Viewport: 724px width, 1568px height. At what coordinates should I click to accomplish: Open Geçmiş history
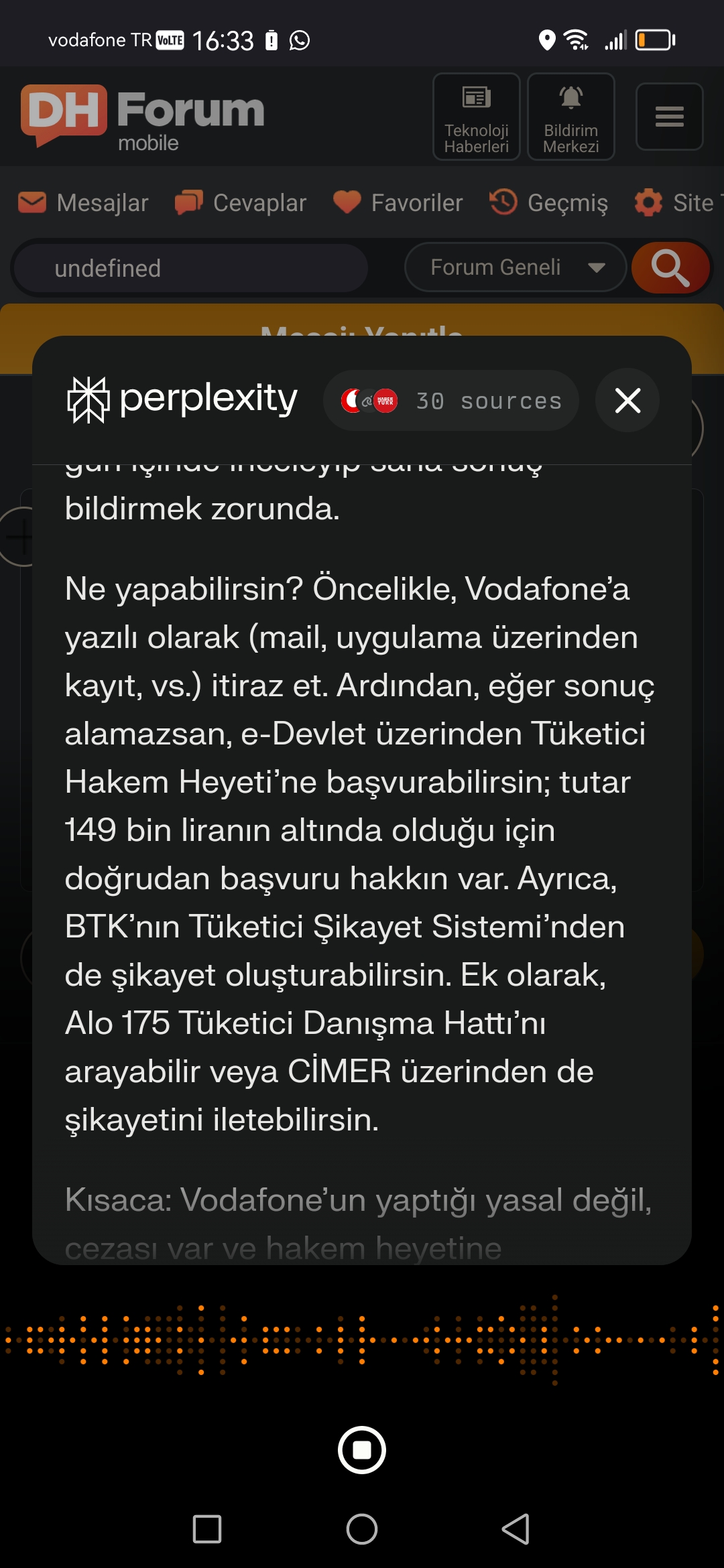click(548, 202)
